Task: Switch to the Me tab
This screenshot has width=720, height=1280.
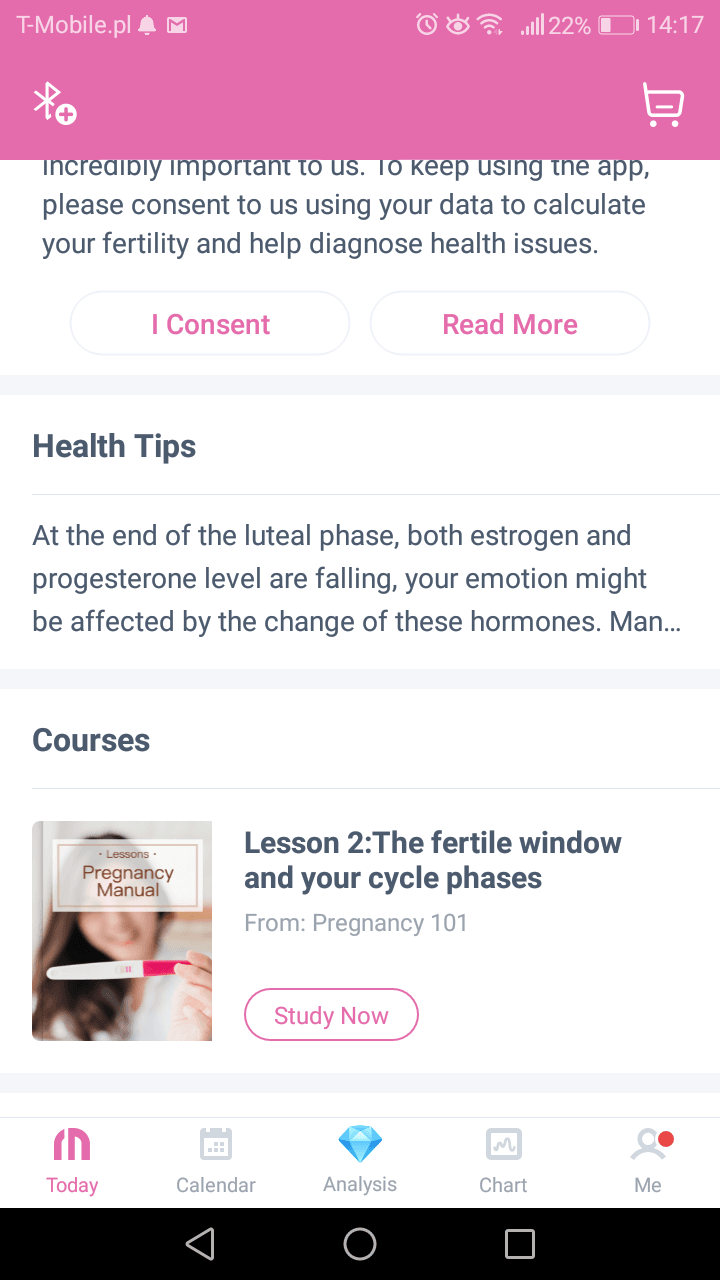Action: 648,1161
